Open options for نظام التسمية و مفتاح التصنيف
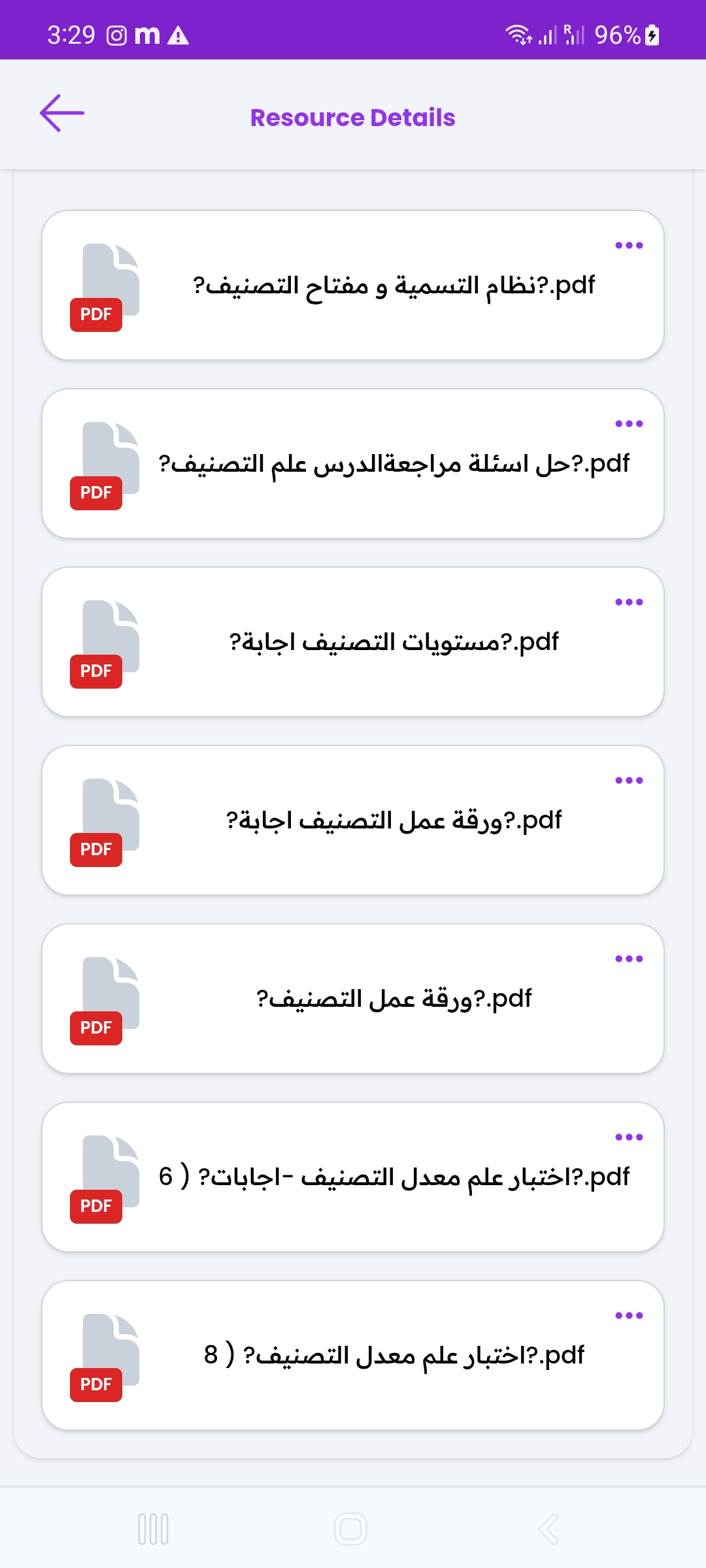The width and height of the screenshot is (706, 1568). pyautogui.click(x=629, y=246)
